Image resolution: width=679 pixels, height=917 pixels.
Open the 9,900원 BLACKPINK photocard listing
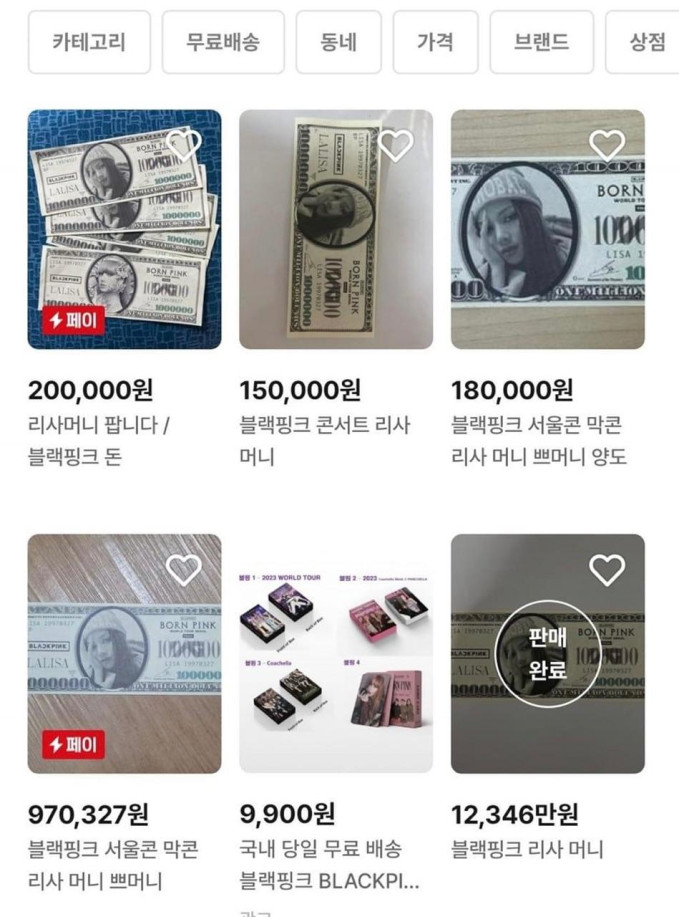(335, 654)
